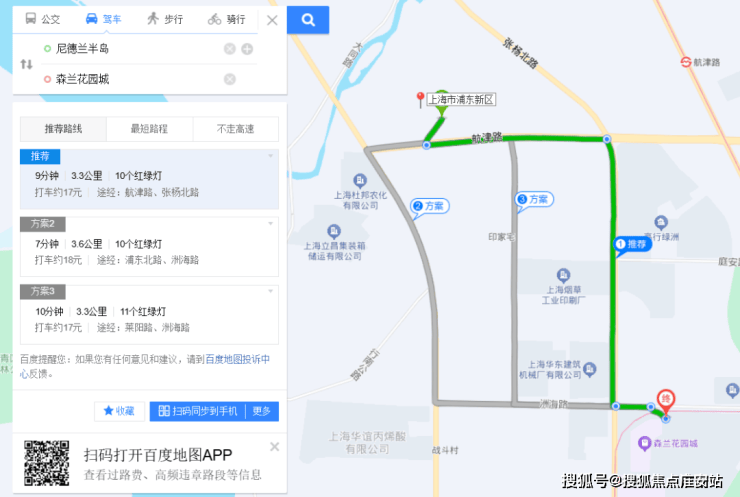Edit the destination 森兰花园城
740x497 pixels.
pyautogui.click(x=130, y=79)
